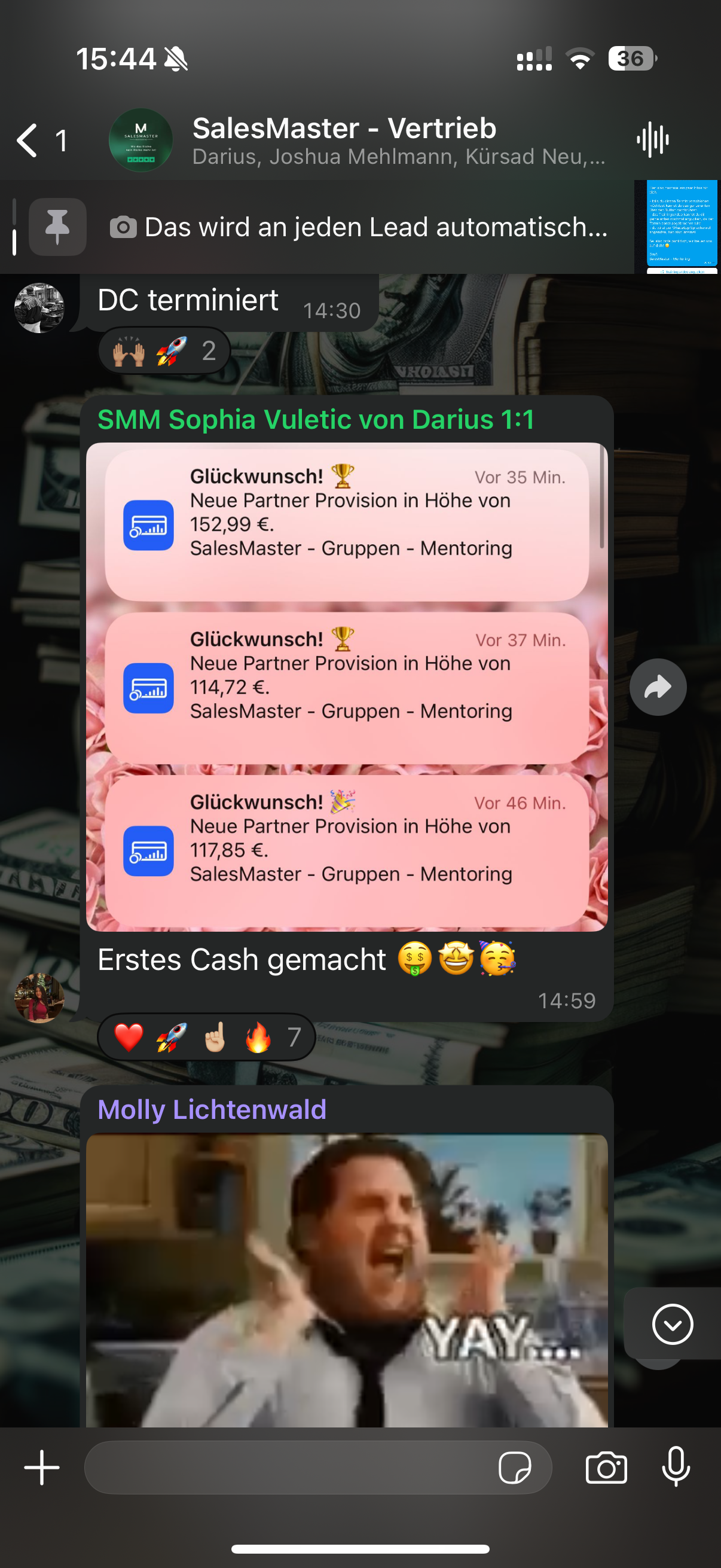Open the sticker picker

pyautogui.click(x=515, y=1467)
